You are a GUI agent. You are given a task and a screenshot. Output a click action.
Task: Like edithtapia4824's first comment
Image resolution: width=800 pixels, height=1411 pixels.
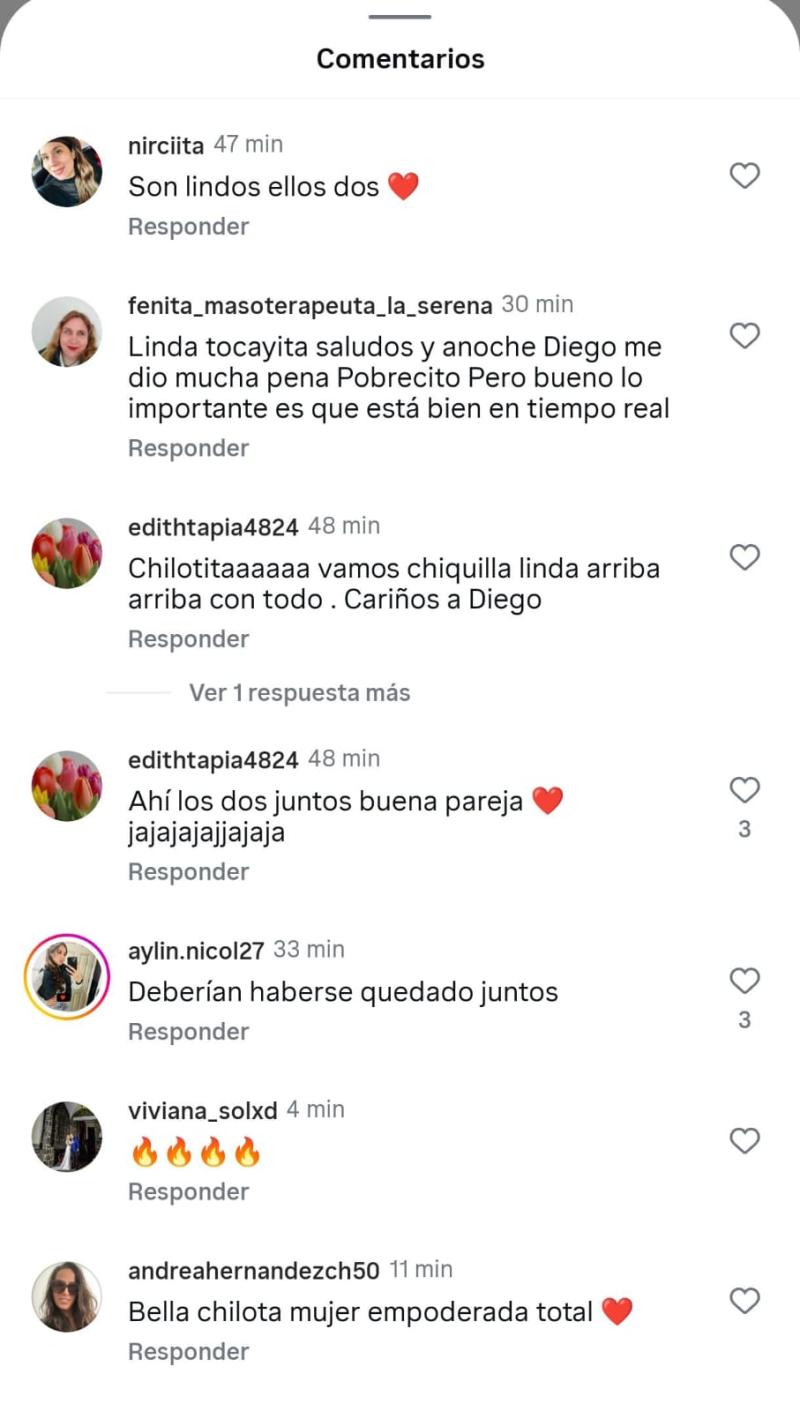[x=744, y=557]
